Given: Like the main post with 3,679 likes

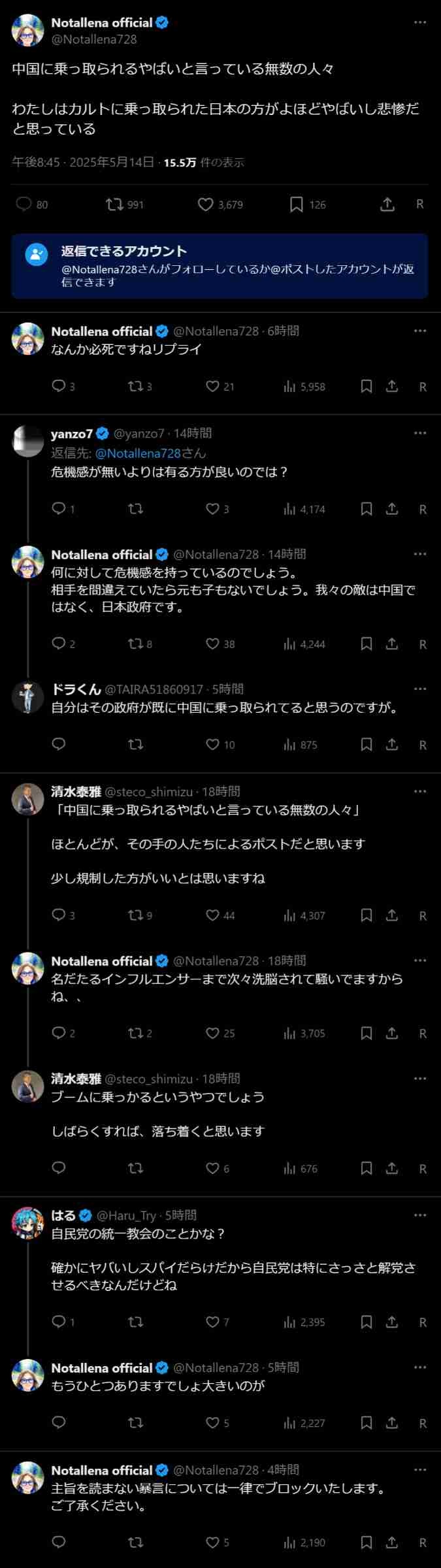Looking at the screenshot, I should (206, 204).
